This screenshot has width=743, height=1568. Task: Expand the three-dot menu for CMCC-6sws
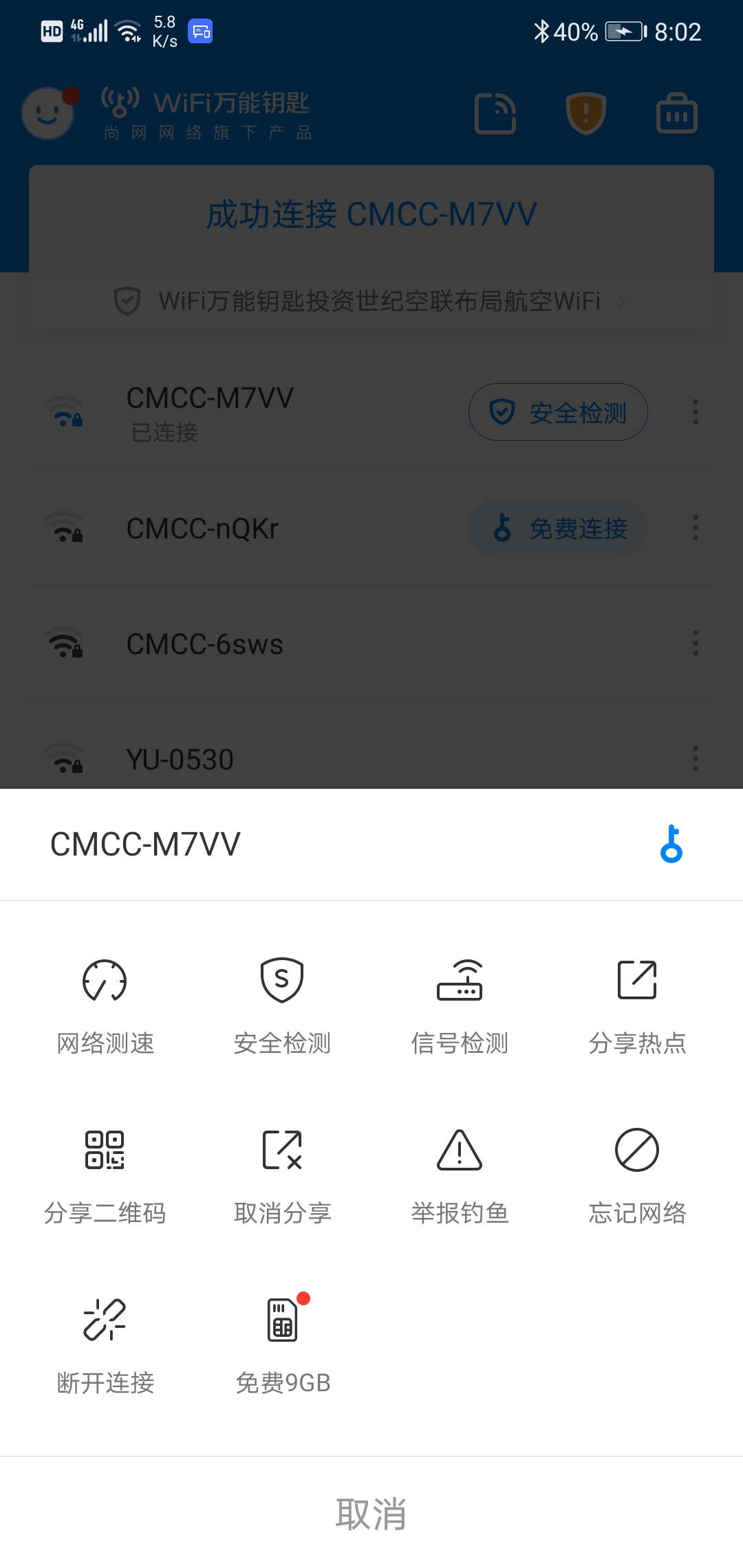click(696, 644)
